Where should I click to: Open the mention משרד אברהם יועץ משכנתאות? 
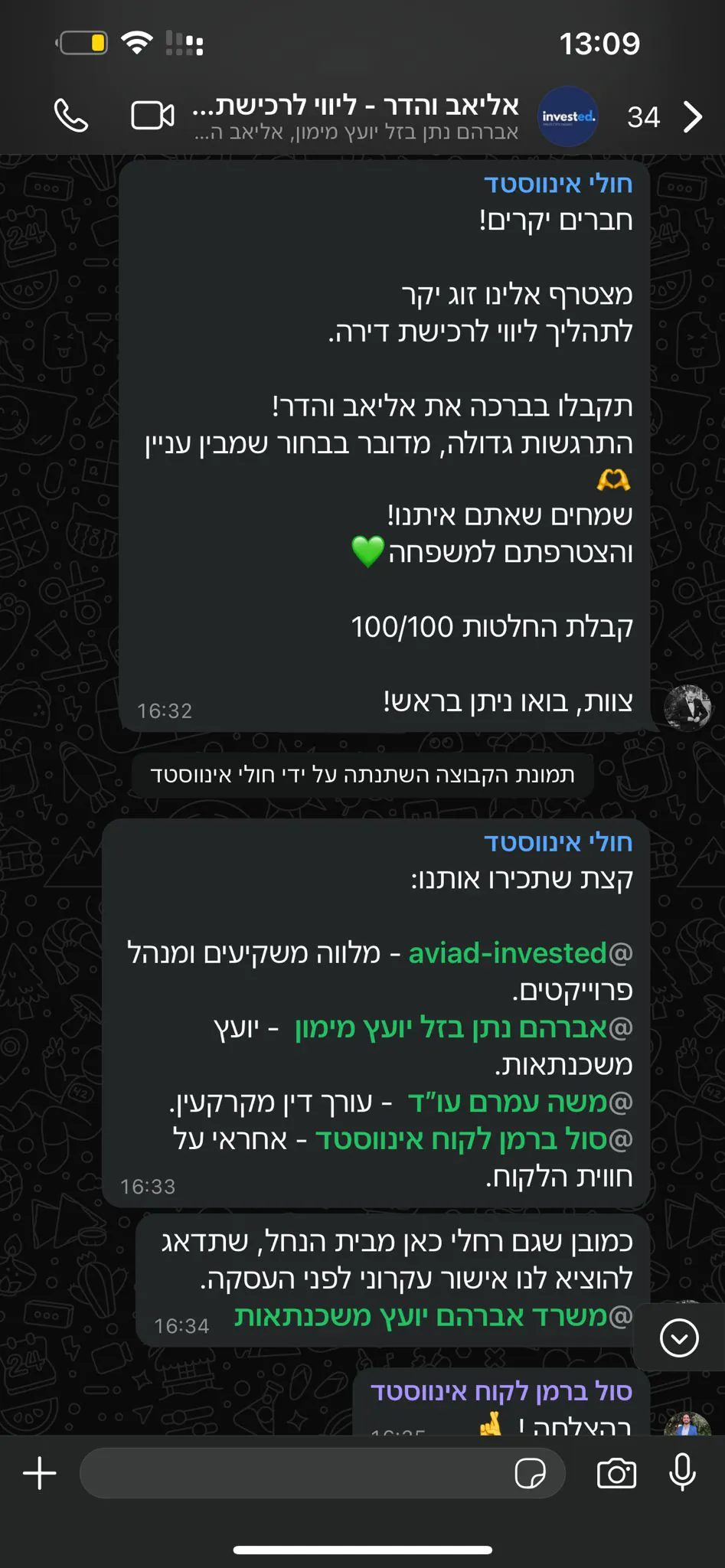pos(433,1315)
